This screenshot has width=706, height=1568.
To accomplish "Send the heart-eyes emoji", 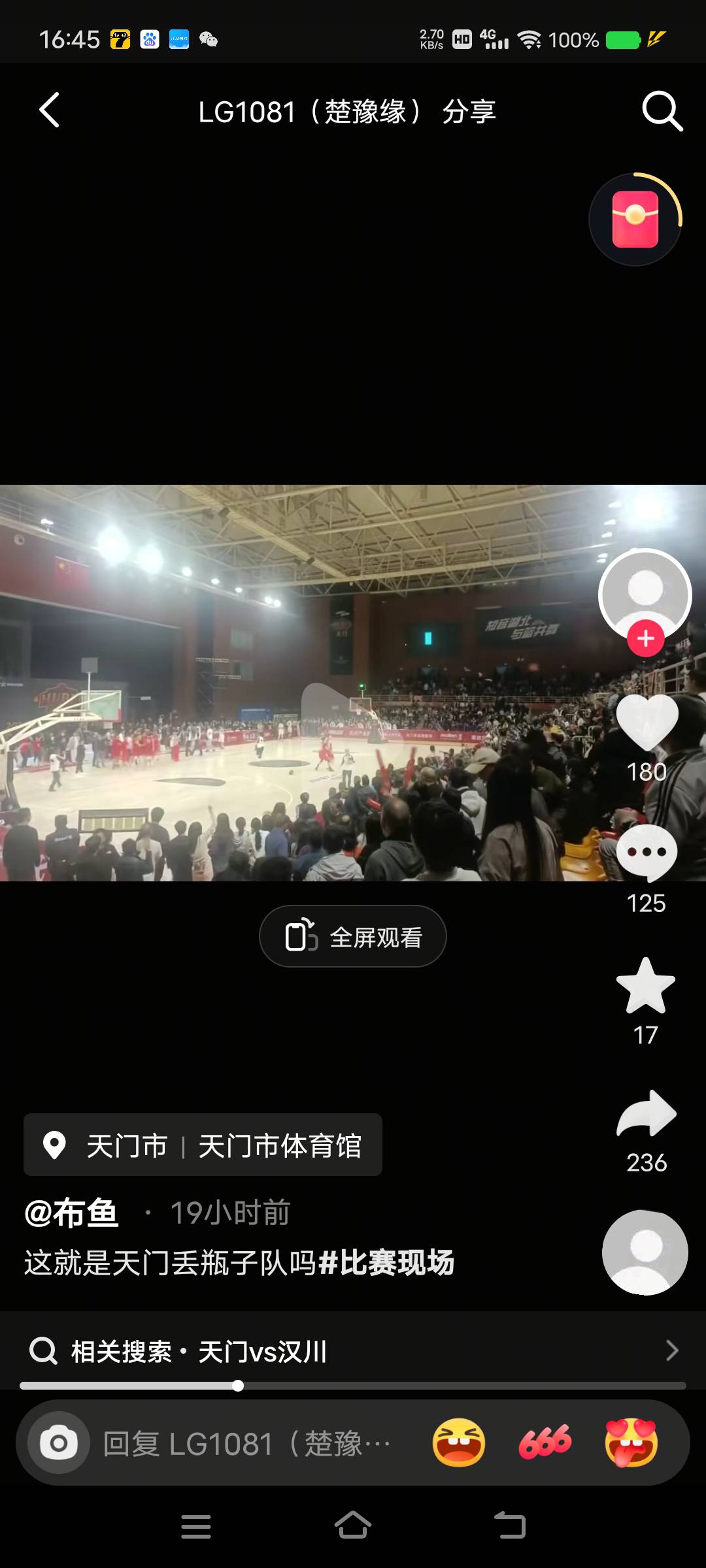I will (631, 1443).
